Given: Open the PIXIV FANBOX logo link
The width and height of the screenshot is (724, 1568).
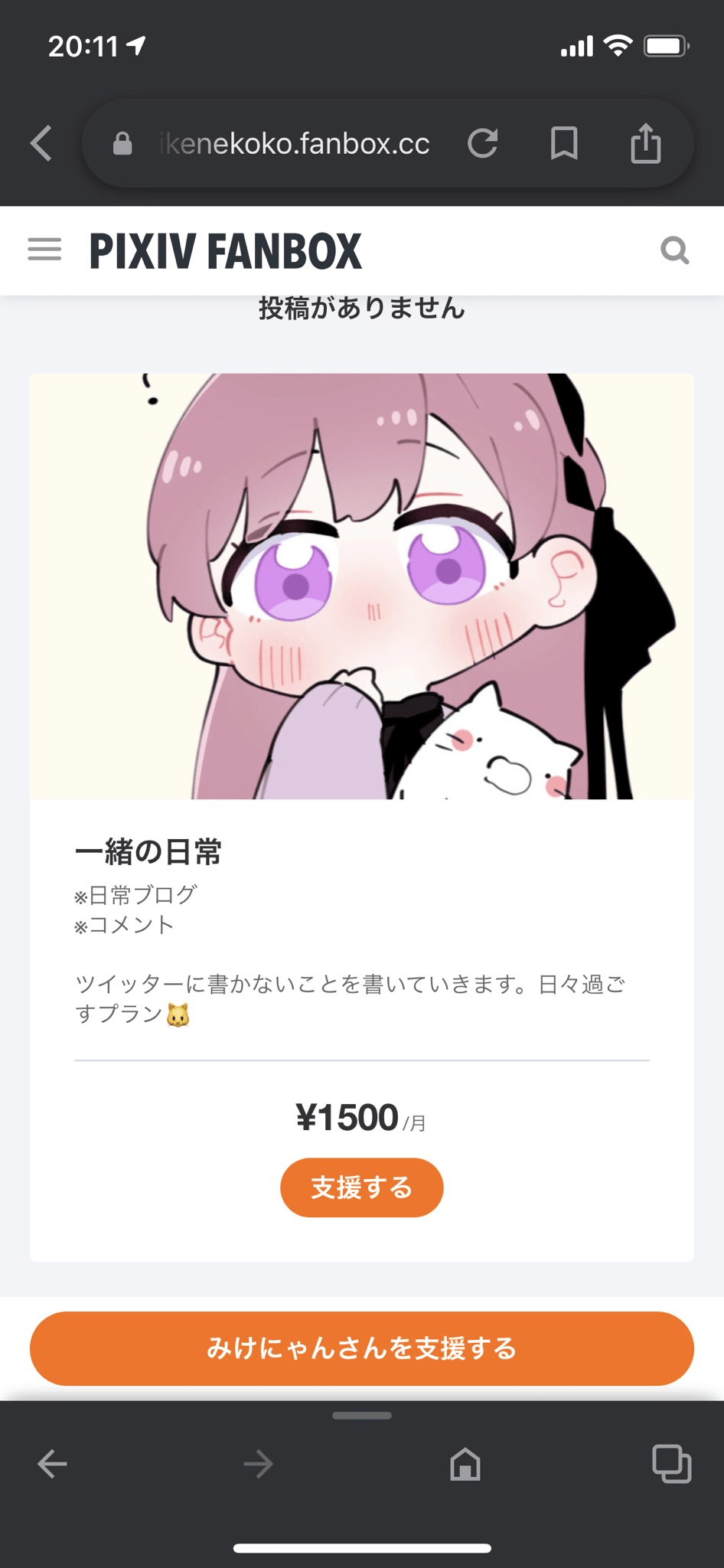Looking at the screenshot, I should point(226,251).
